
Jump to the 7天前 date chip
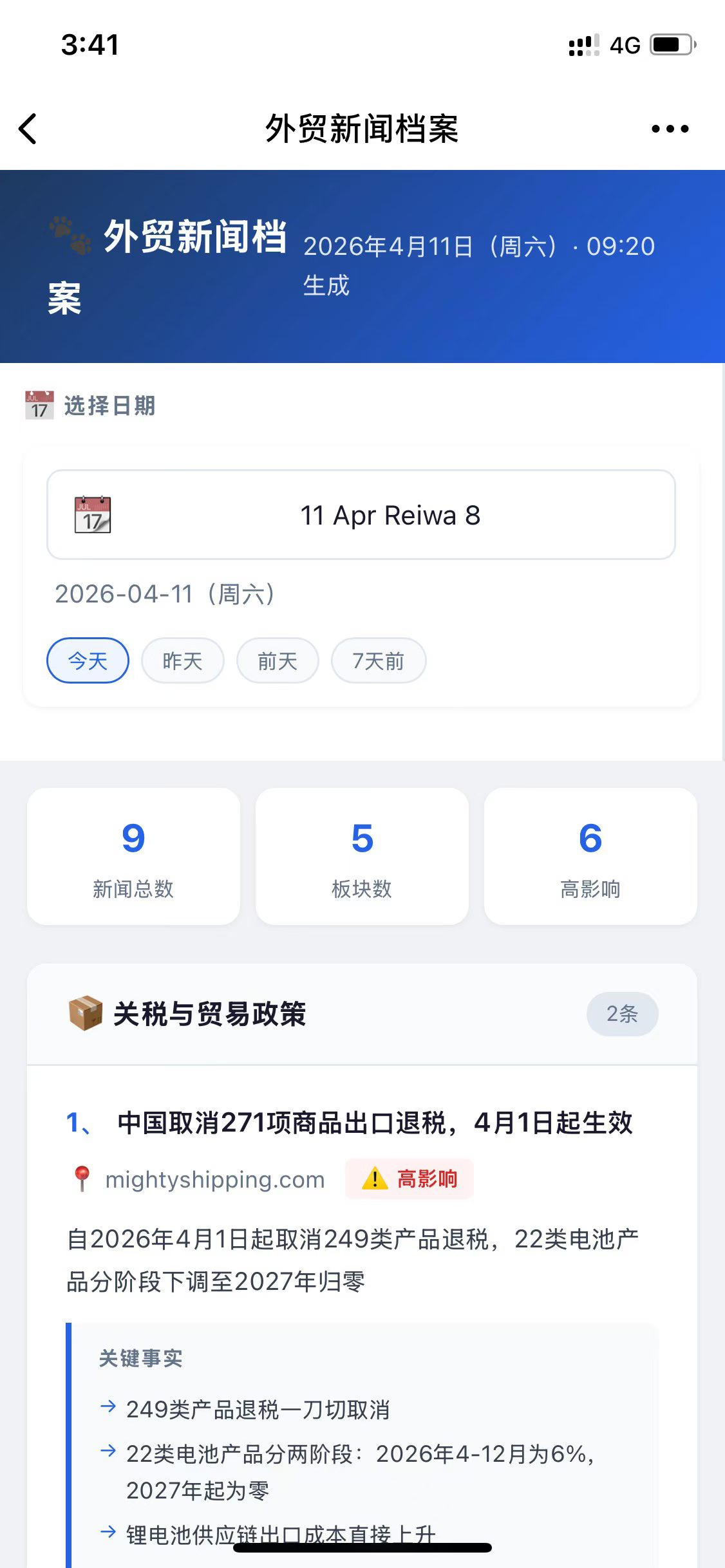[378, 660]
